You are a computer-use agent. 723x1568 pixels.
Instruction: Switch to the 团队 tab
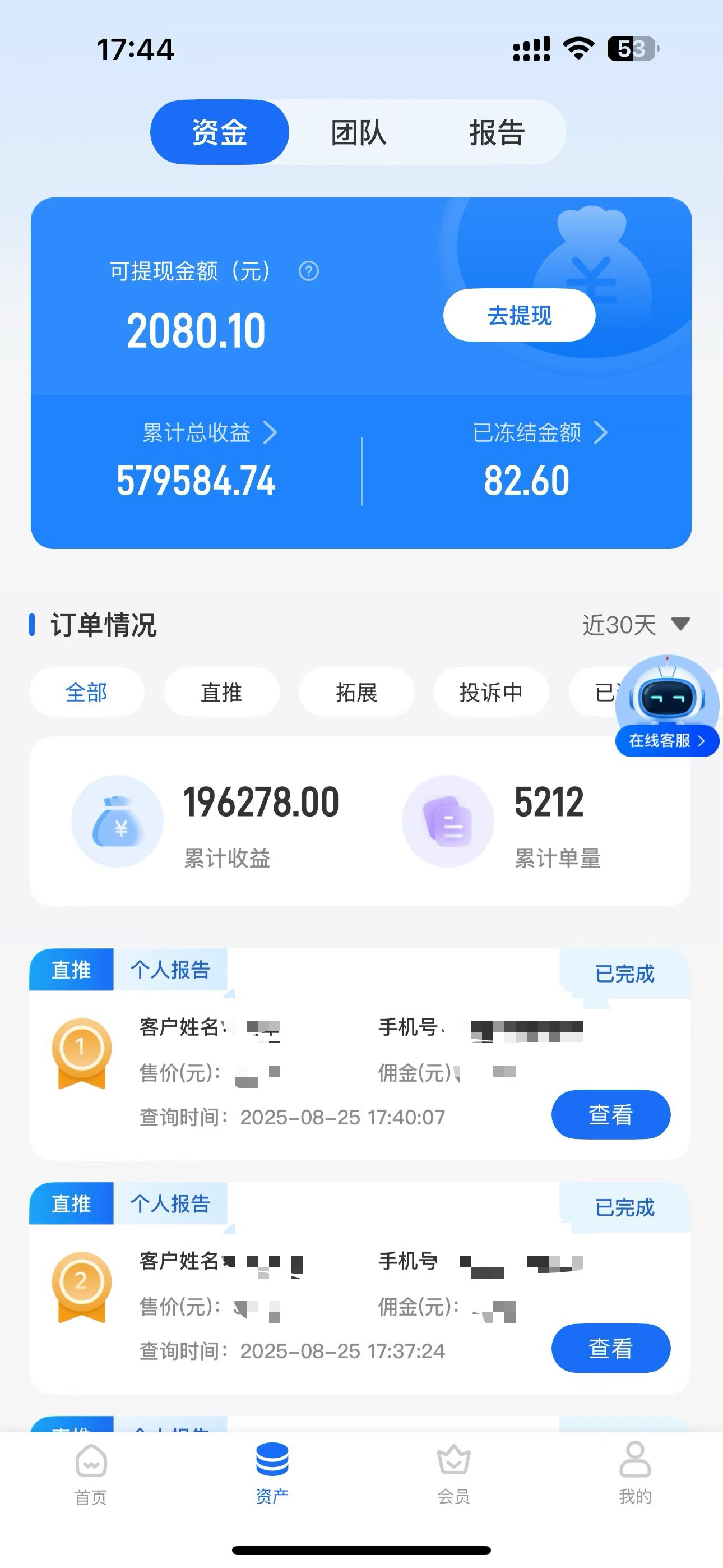pyautogui.click(x=359, y=132)
